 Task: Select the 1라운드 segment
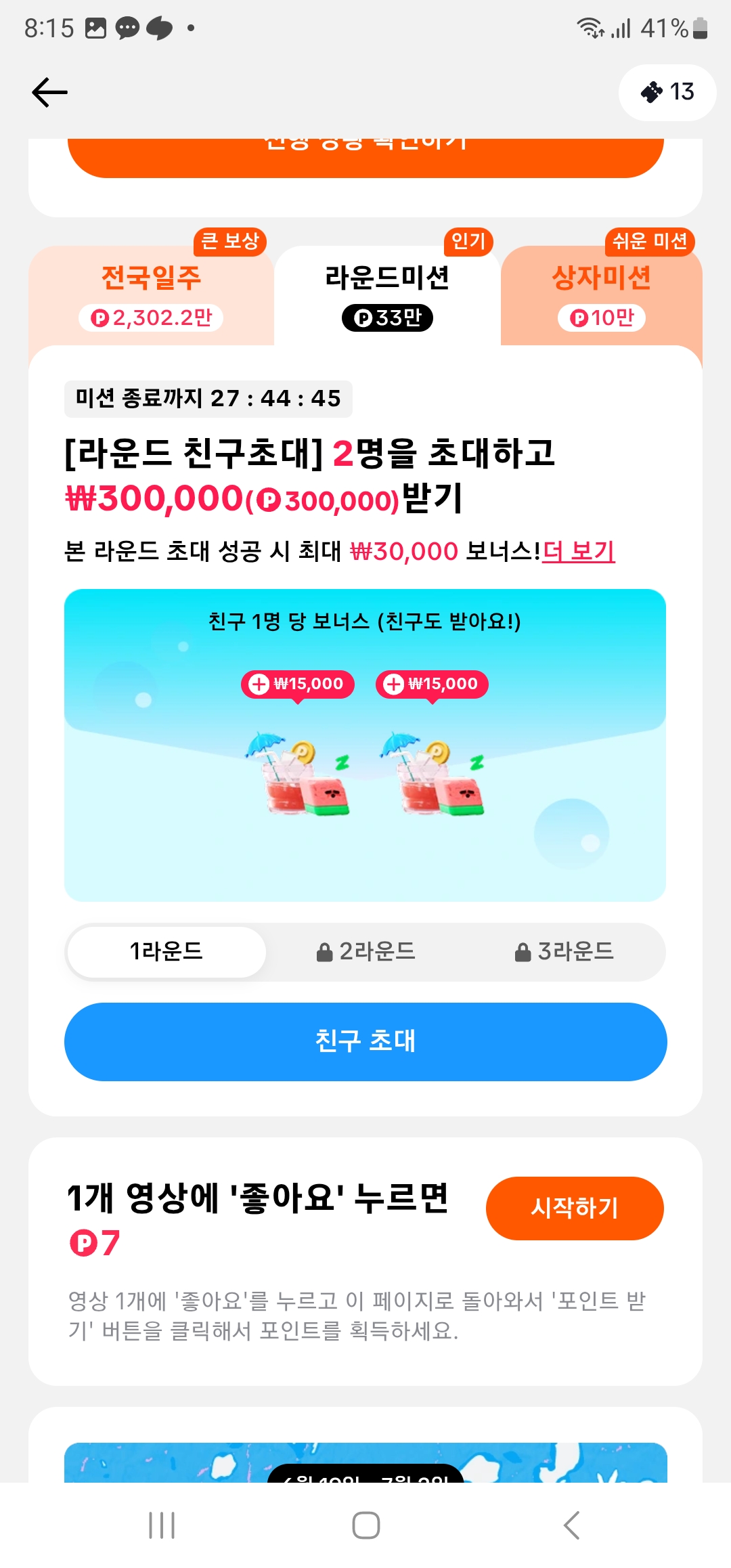pos(167,951)
